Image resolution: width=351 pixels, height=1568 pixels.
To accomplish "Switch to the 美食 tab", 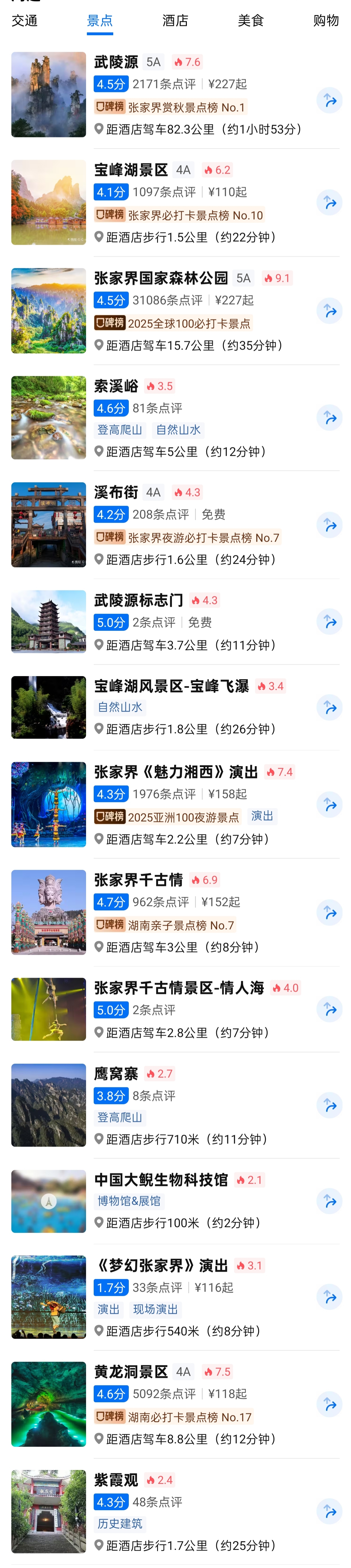I will (251, 21).
